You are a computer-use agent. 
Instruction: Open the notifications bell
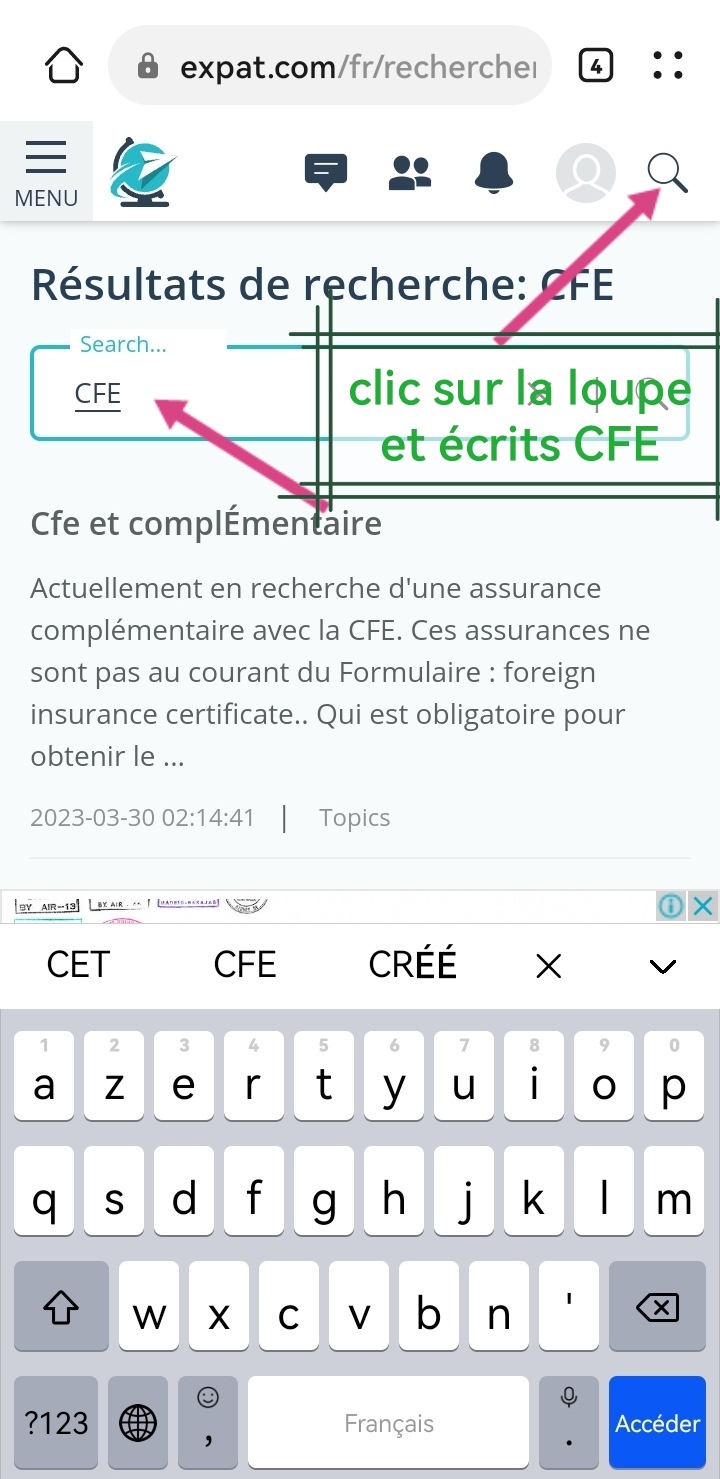pyautogui.click(x=493, y=172)
